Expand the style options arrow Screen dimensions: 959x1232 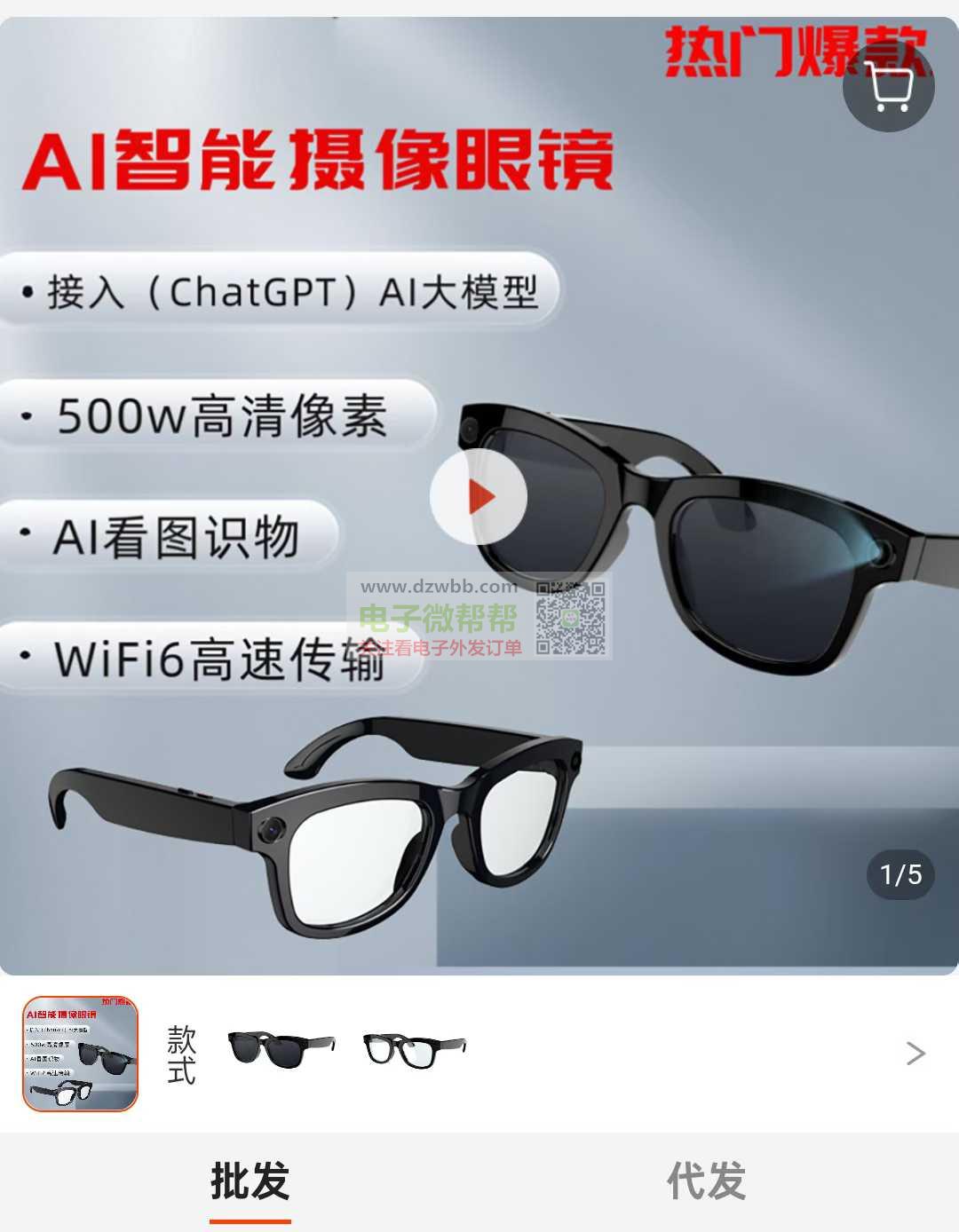[x=915, y=1054]
